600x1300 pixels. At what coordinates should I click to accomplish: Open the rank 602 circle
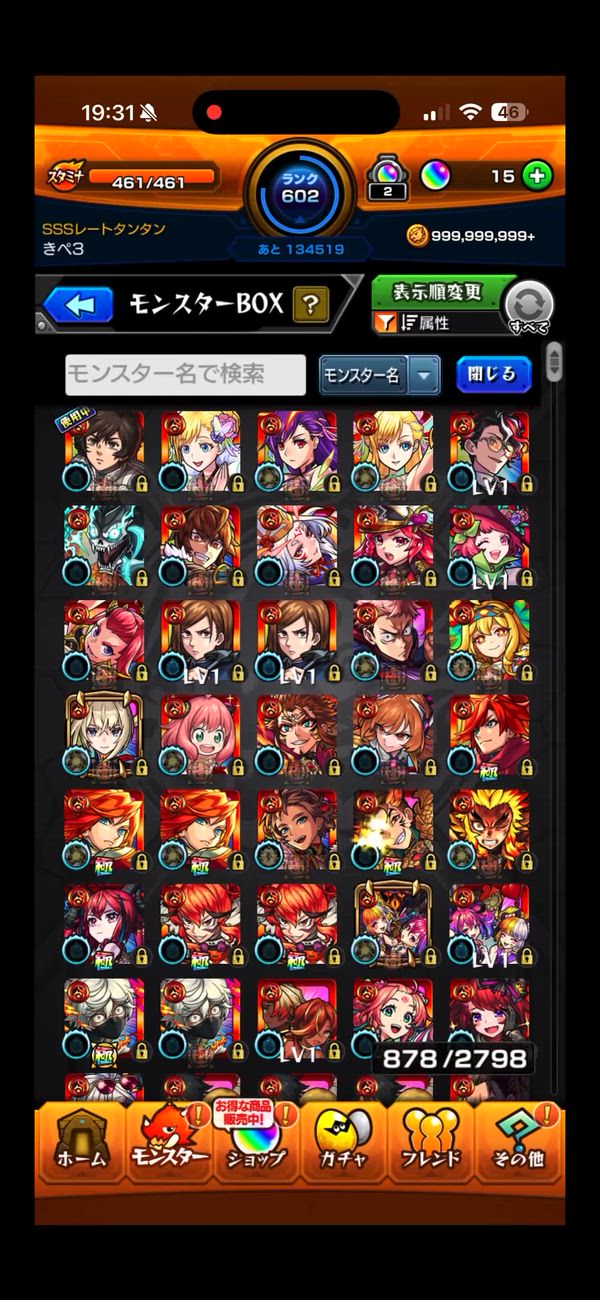click(x=300, y=188)
